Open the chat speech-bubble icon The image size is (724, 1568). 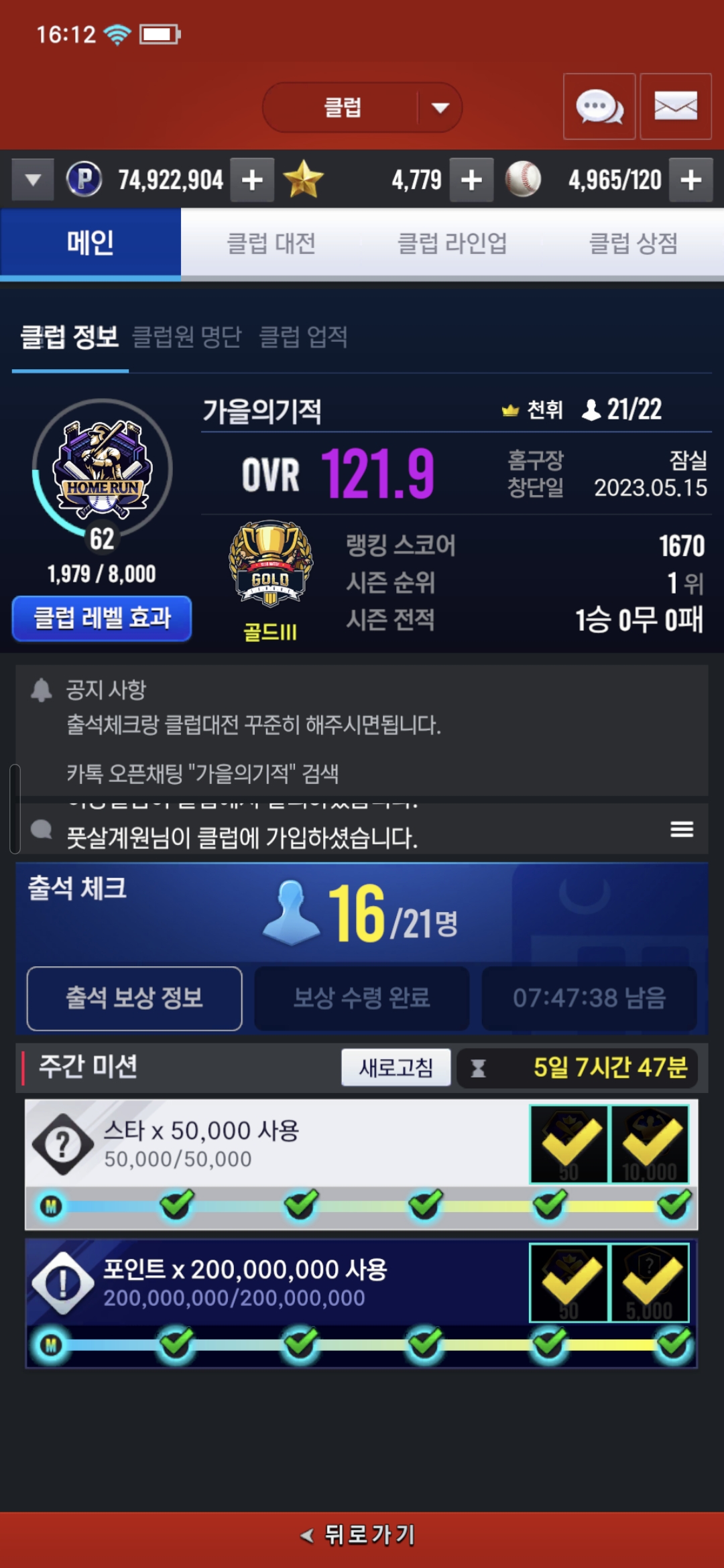pyautogui.click(x=599, y=107)
